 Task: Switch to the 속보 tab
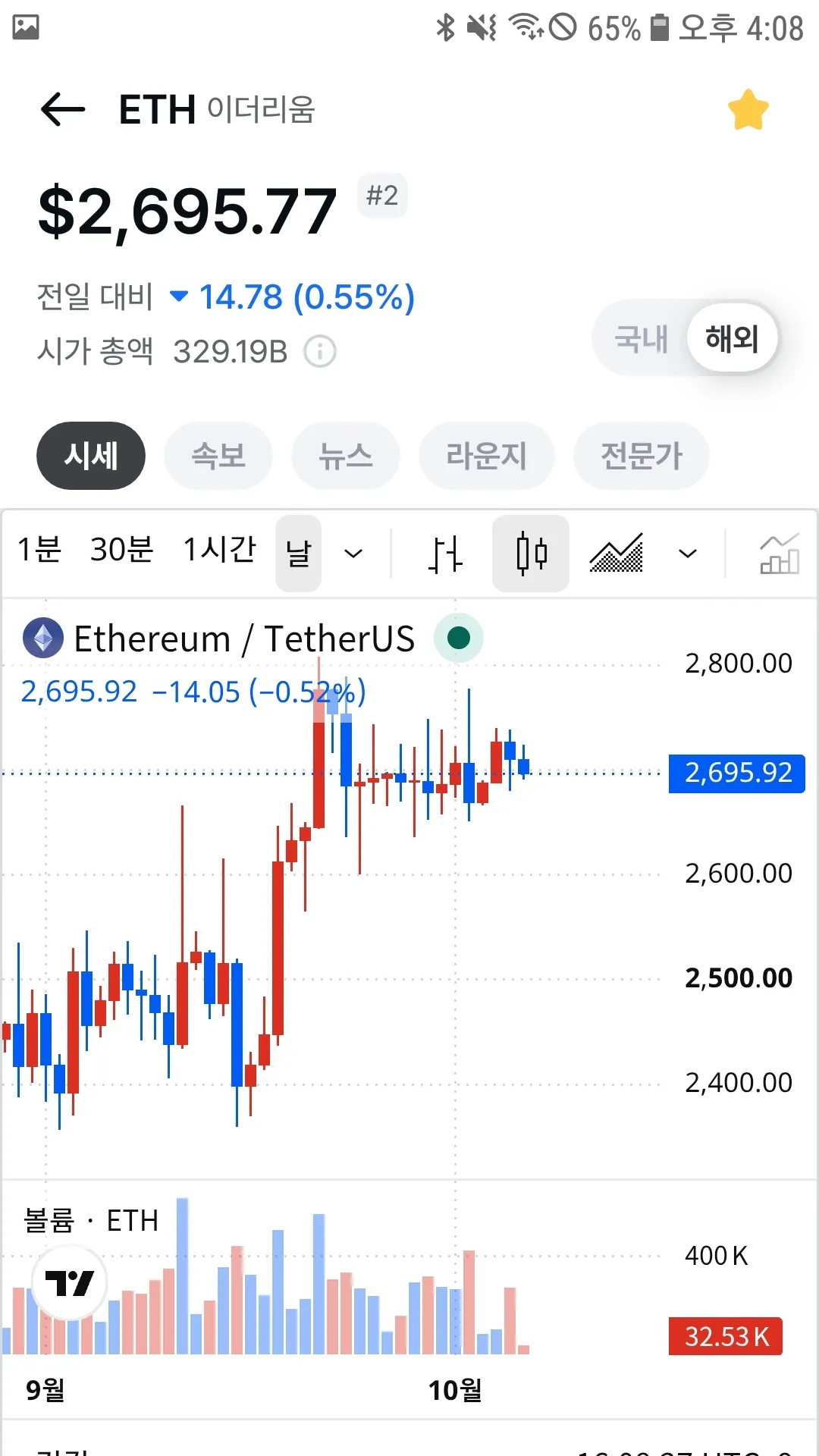click(x=218, y=456)
